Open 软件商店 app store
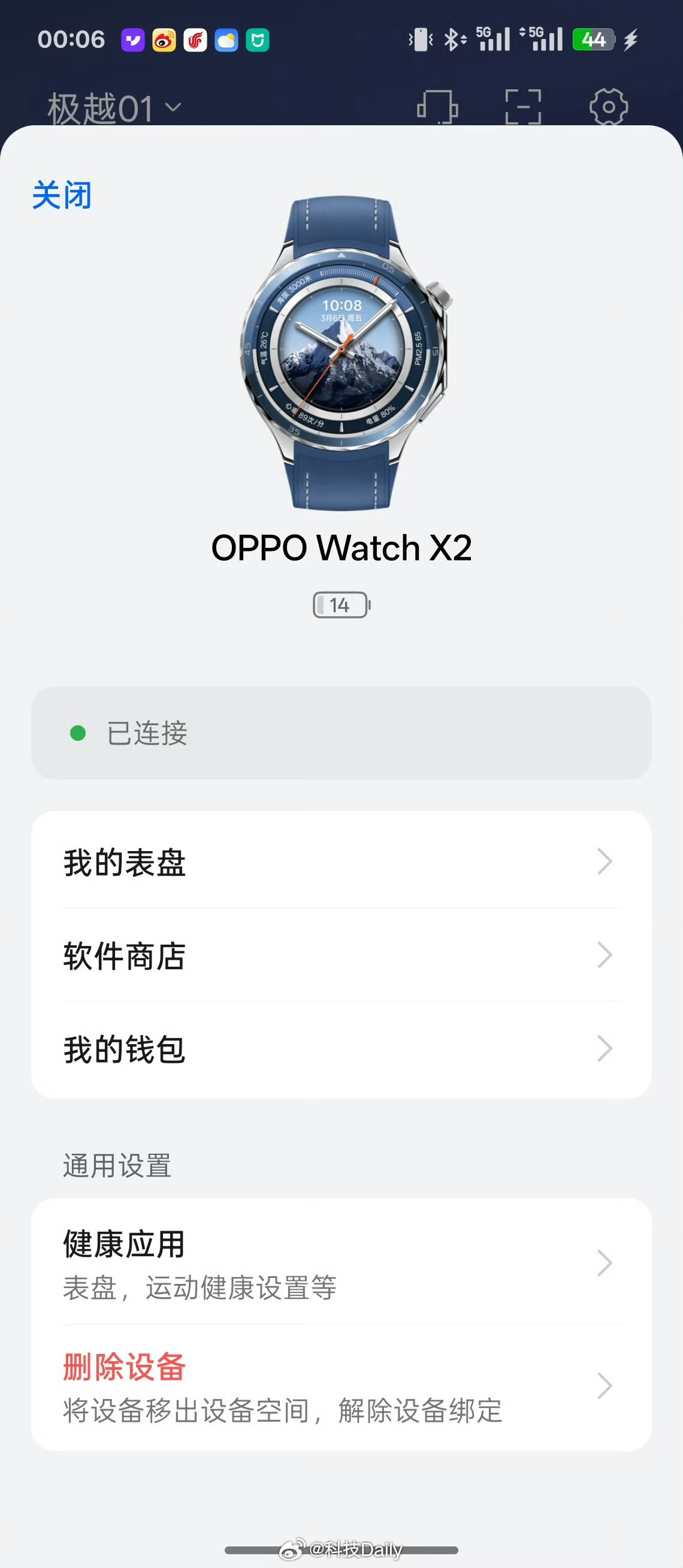Screen dimensions: 683x1568 340,955
